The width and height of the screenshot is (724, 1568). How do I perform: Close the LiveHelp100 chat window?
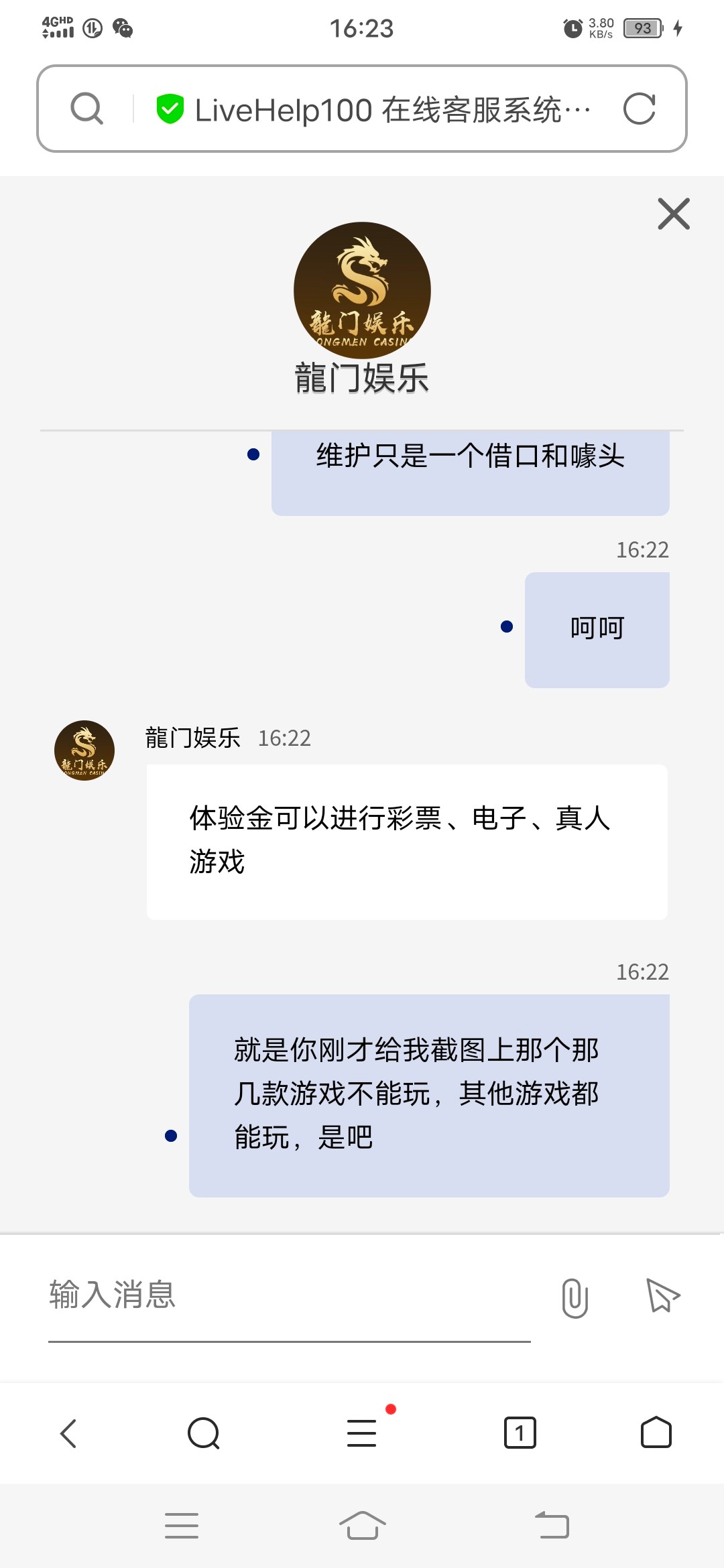click(x=674, y=214)
